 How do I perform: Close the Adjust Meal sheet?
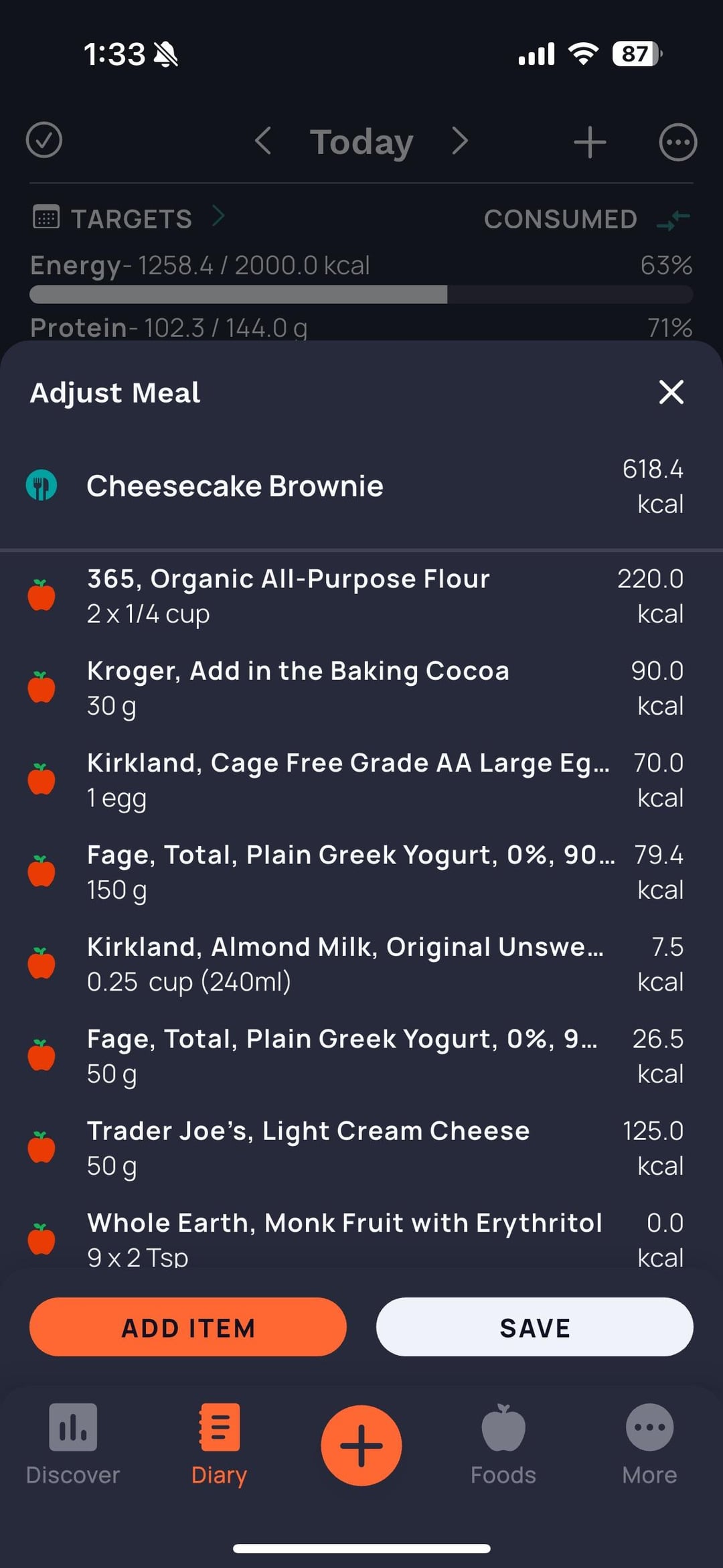point(671,392)
